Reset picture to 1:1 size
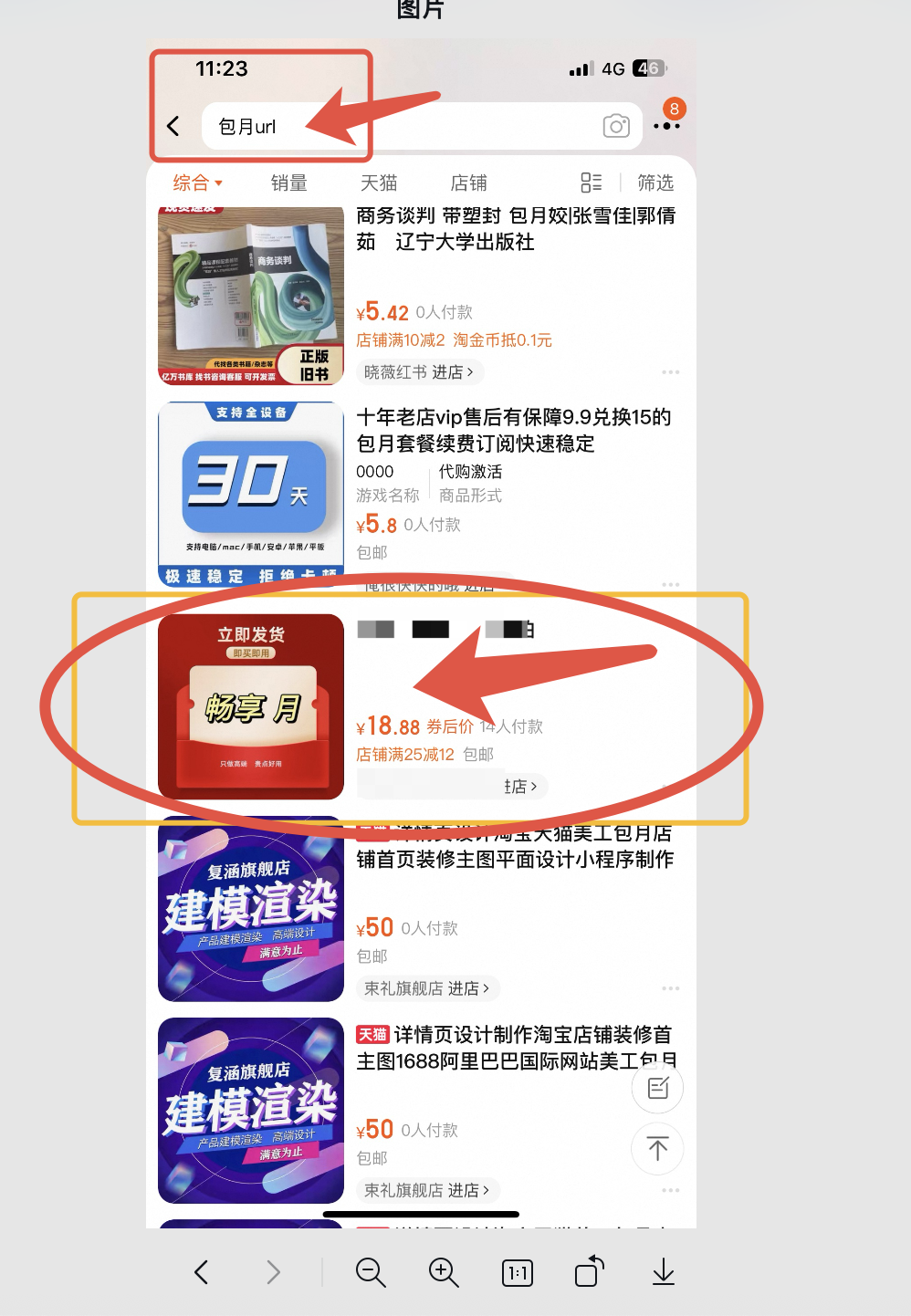The width and height of the screenshot is (911, 1316). coord(518,1272)
